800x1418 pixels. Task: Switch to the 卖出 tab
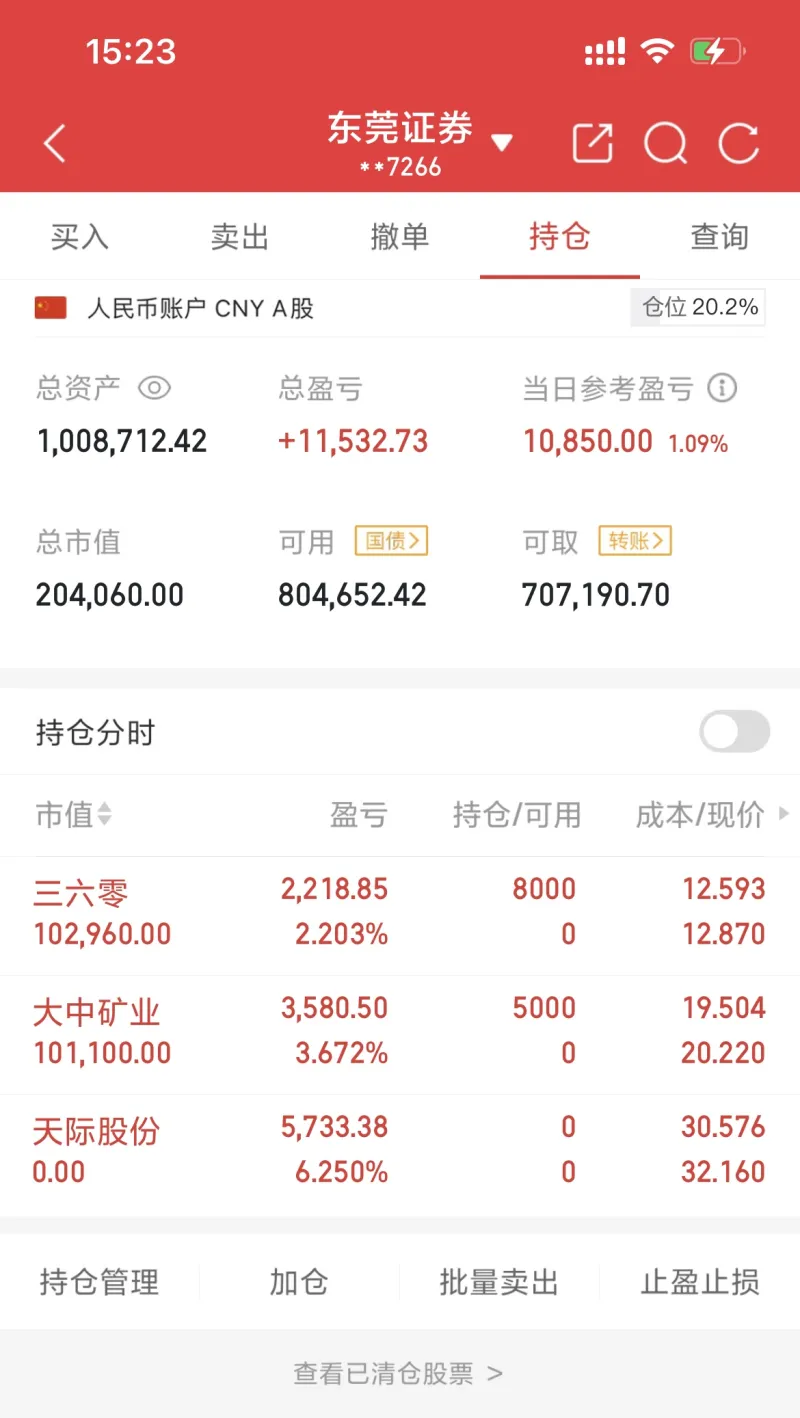pyautogui.click(x=240, y=237)
